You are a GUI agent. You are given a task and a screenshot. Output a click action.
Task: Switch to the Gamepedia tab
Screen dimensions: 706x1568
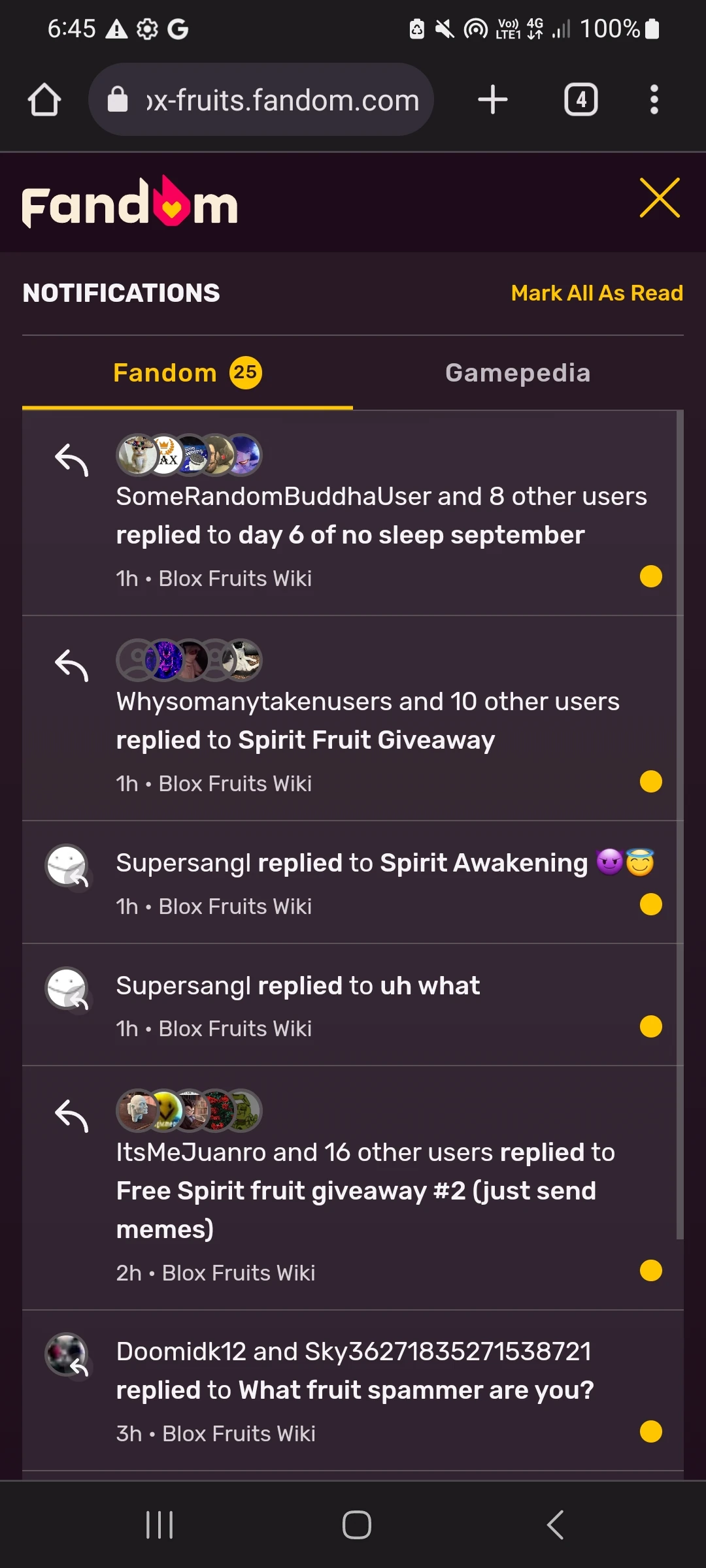coord(518,373)
